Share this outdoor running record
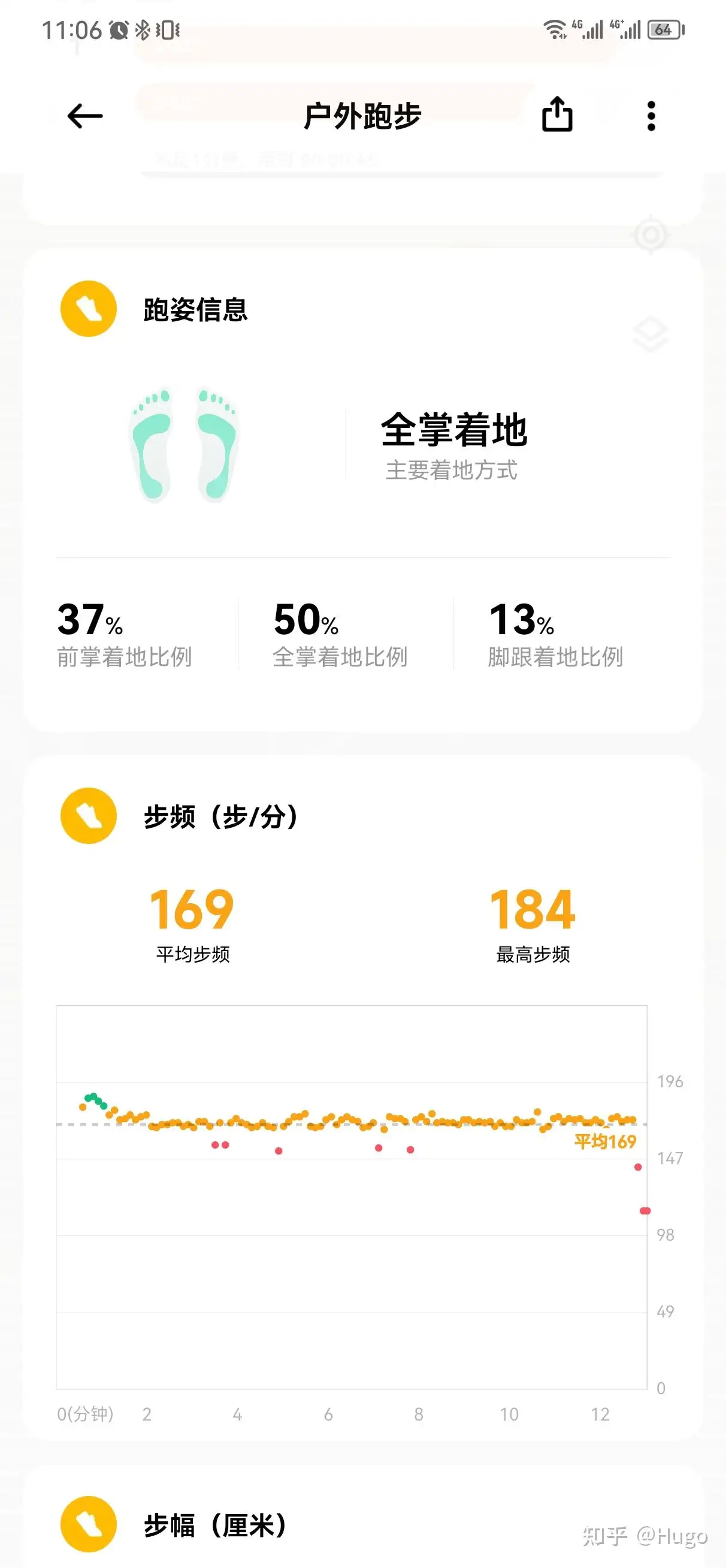Image resolution: width=726 pixels, height=1568 pixels. [x=557, y=114]
